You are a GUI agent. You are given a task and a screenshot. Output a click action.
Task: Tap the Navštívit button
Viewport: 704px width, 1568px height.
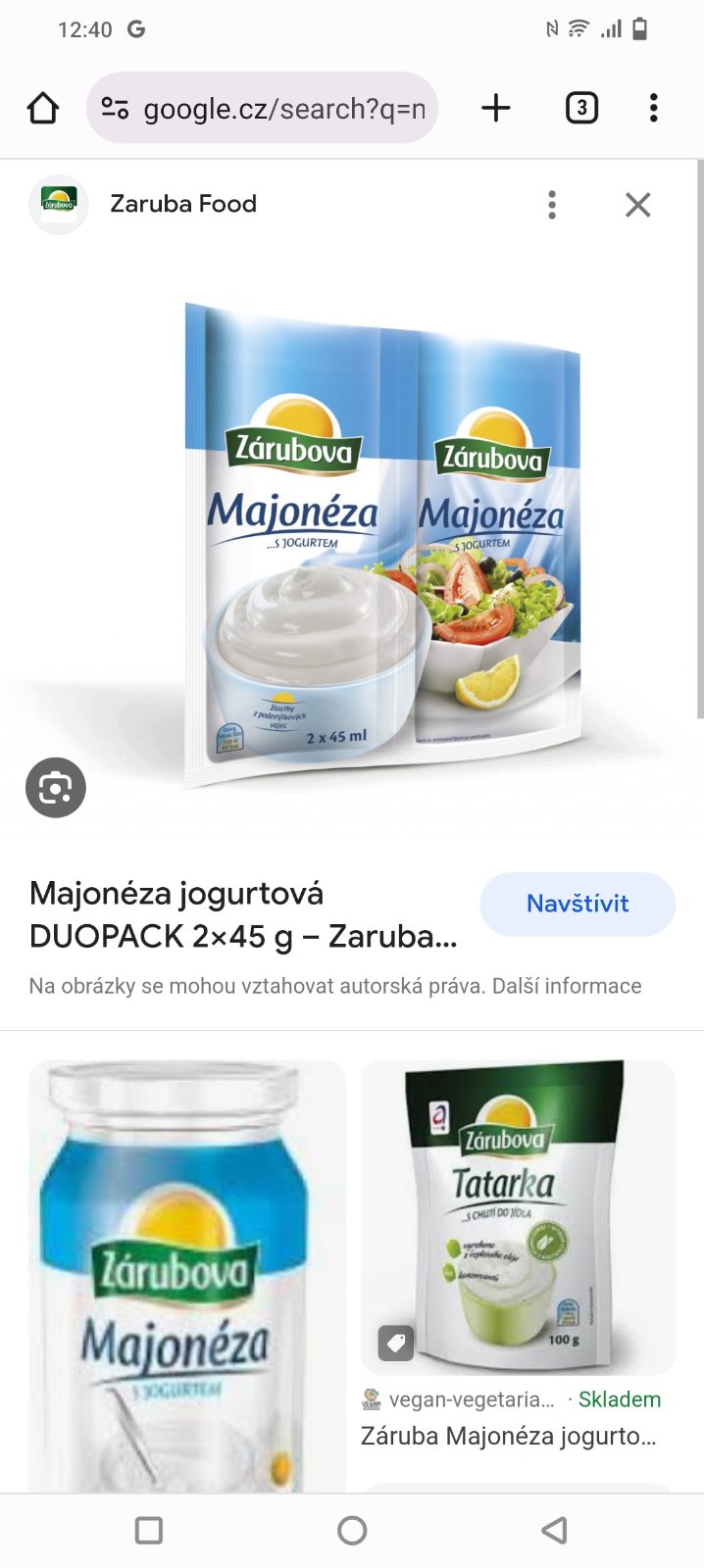578,904
